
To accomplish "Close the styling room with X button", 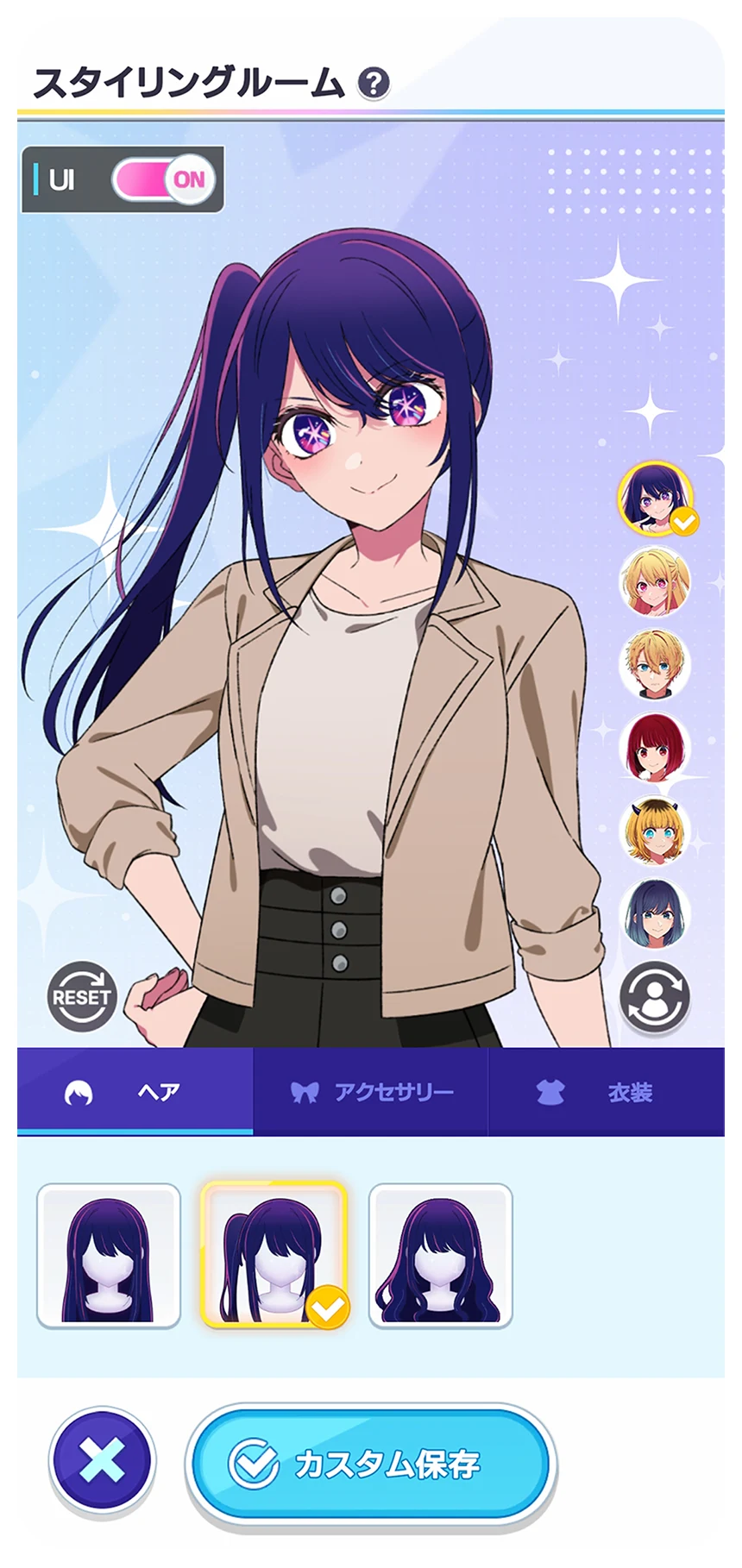I will [x=102, y=1461].
